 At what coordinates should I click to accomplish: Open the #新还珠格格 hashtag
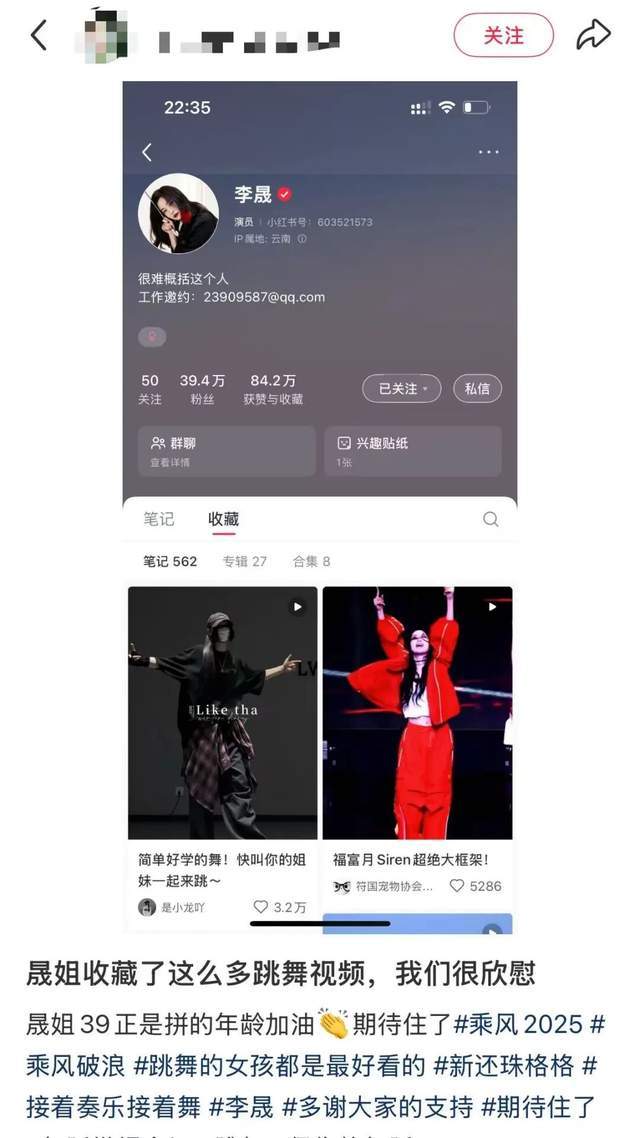504,1066
